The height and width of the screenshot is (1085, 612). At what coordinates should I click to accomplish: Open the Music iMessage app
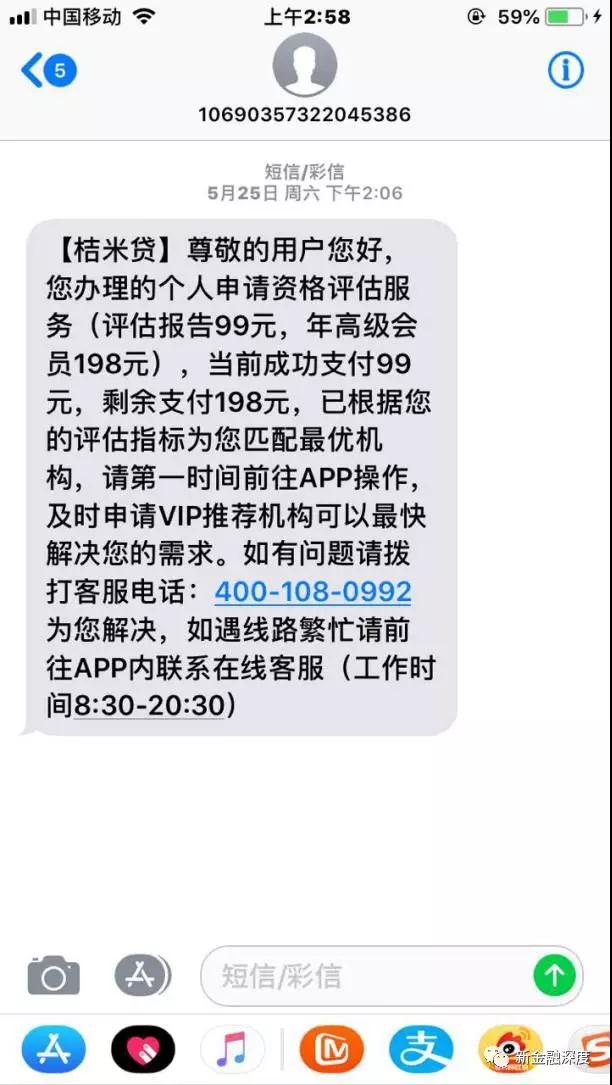pyautogui.click(x=232, y=1049)
